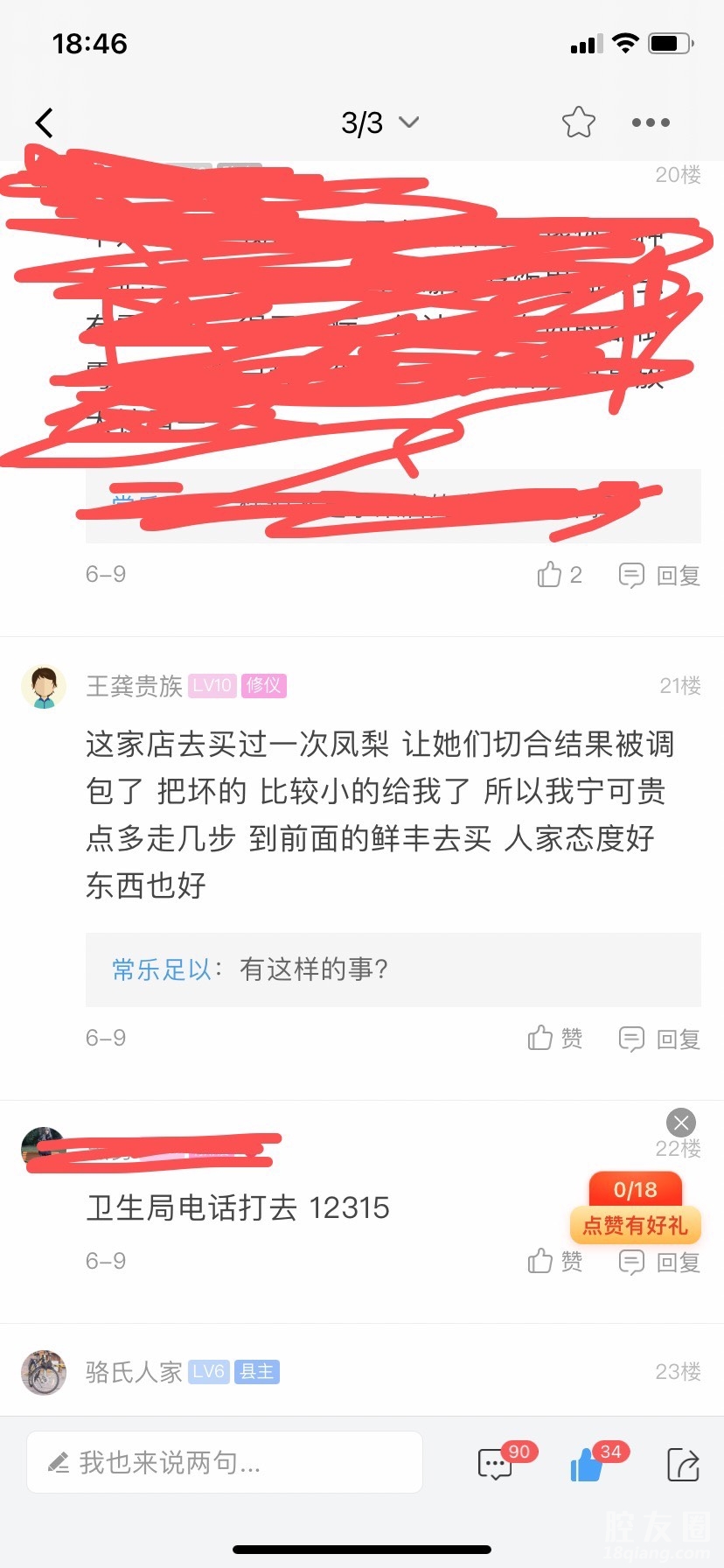Reply to the 22楼 comment about 12315
Screen dimensions: 724x1568
[660, 1262]
